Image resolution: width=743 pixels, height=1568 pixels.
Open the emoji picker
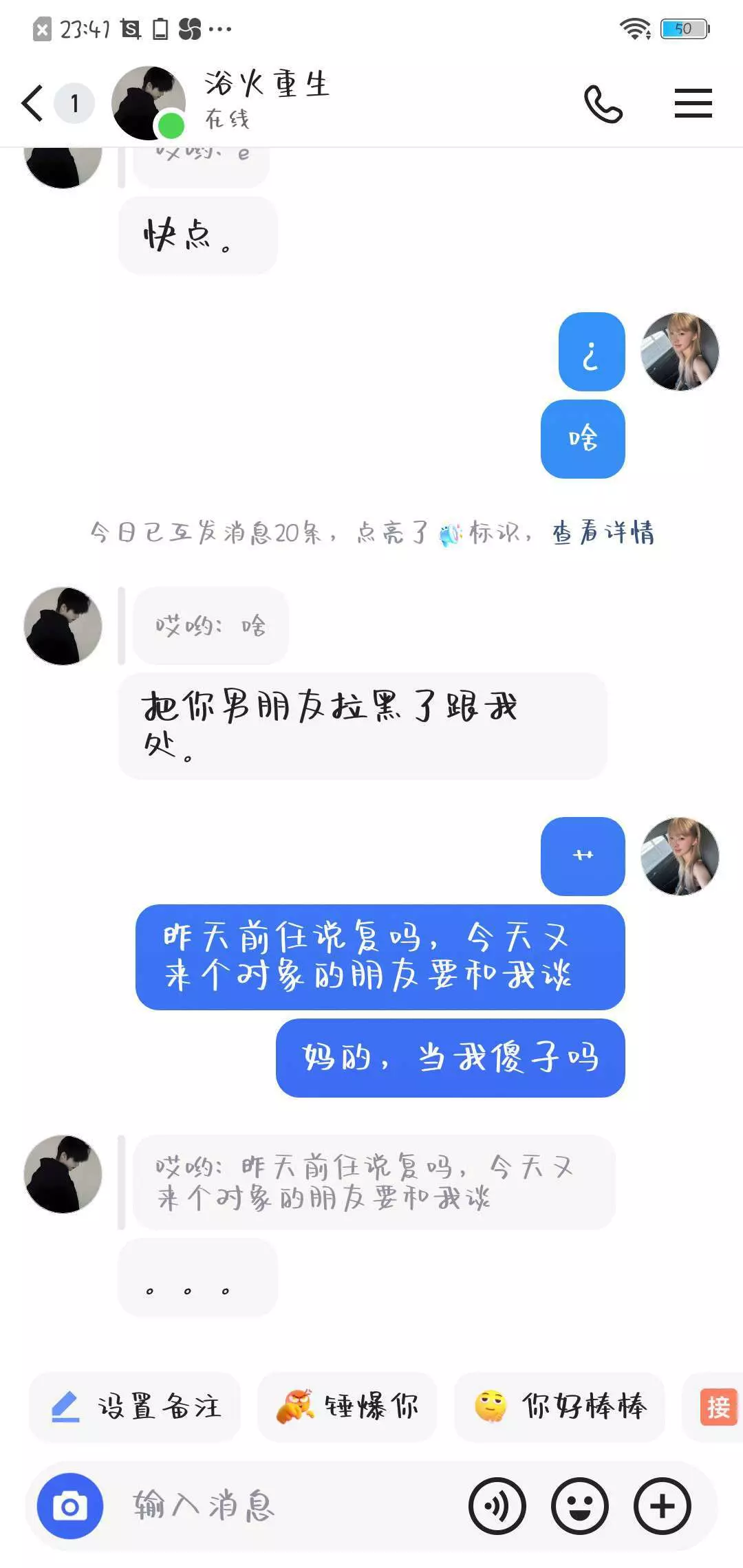[x=580, y=1506]
